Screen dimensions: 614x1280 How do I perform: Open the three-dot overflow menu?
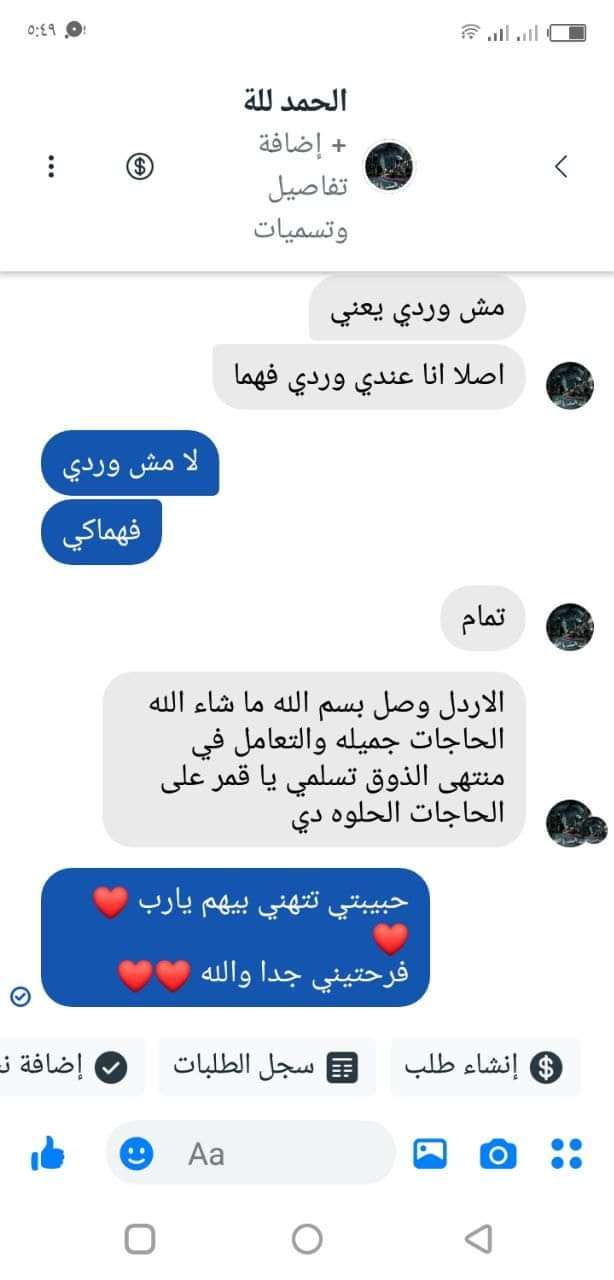click(x=51, y=166)
